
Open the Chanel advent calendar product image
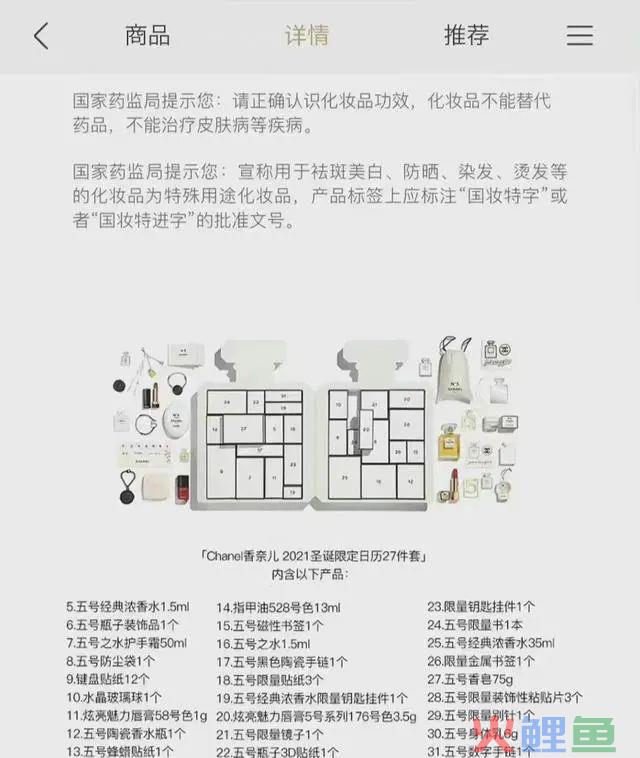pyautogui.click(x=318, y=424)
